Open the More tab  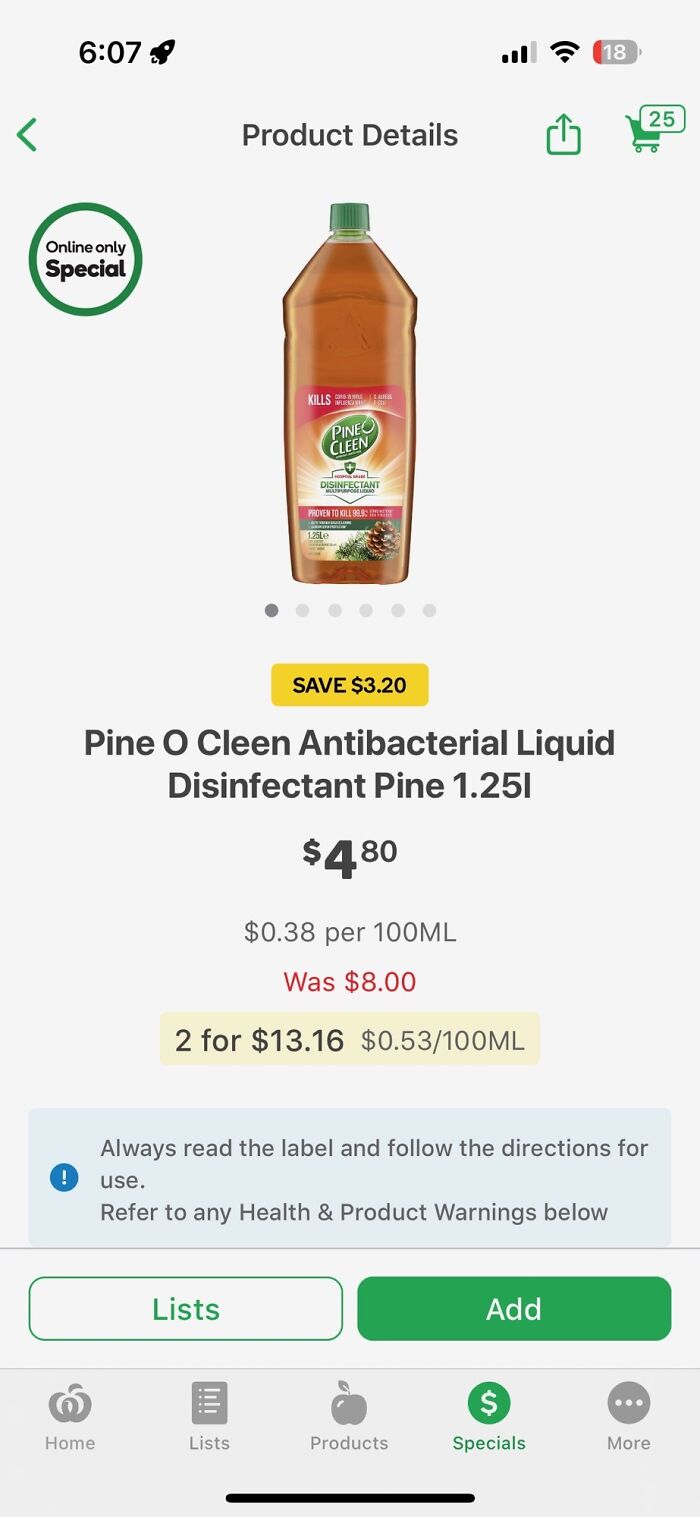coord(628,1416)
